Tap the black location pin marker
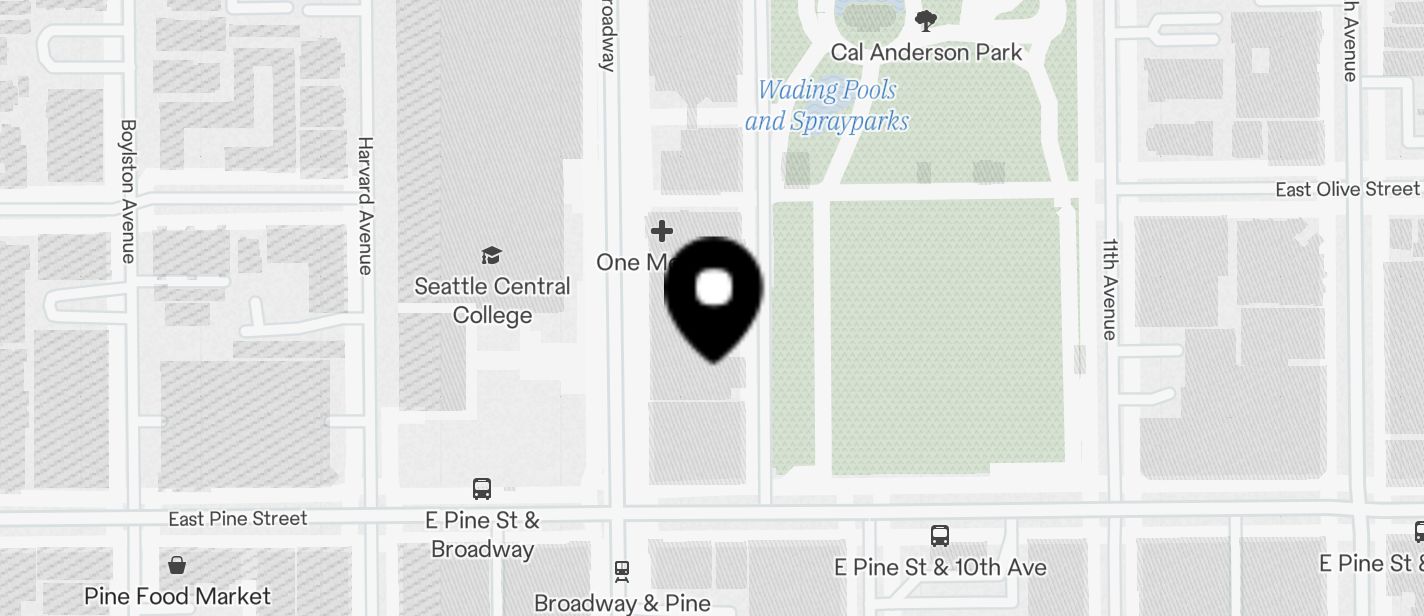The height and width of the screenshot is (616, 1424). pyautogui.click(x=713, y=296)
